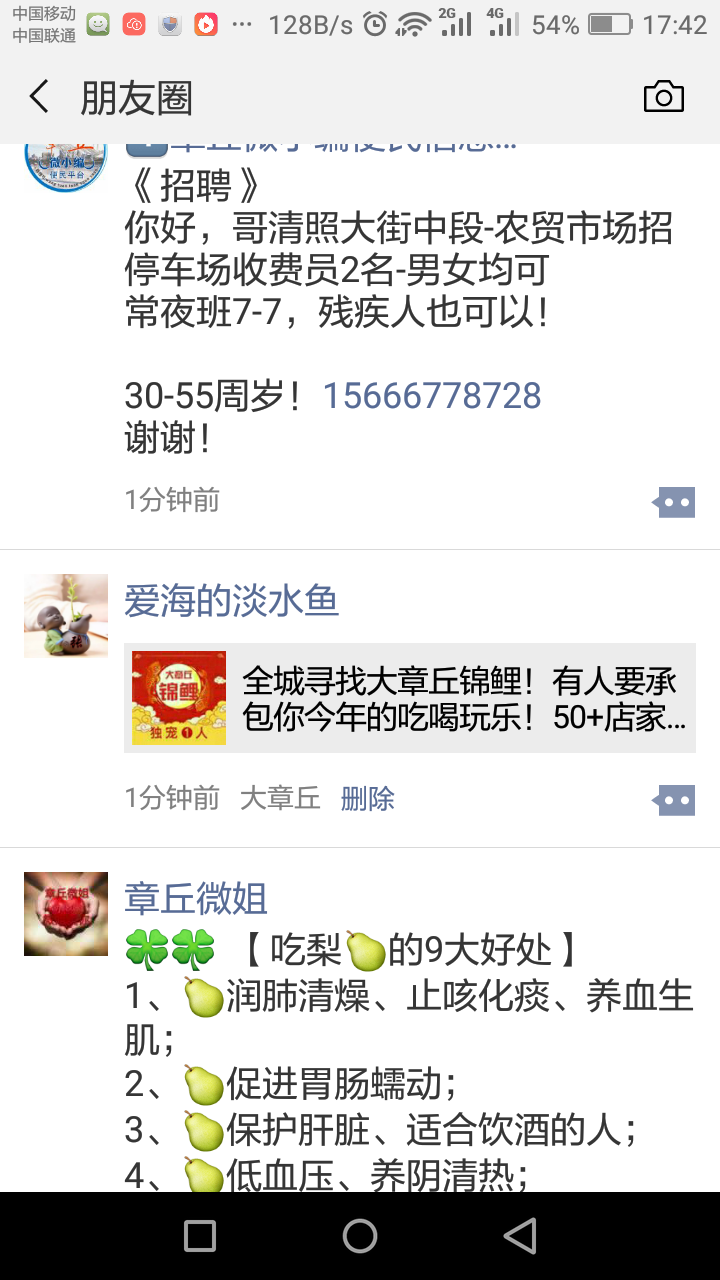Image resolution: width=720 pixels, height=1280 pixels.
Task: Open comment menu on the 招聘 post
Action: (x=673, y=501)
